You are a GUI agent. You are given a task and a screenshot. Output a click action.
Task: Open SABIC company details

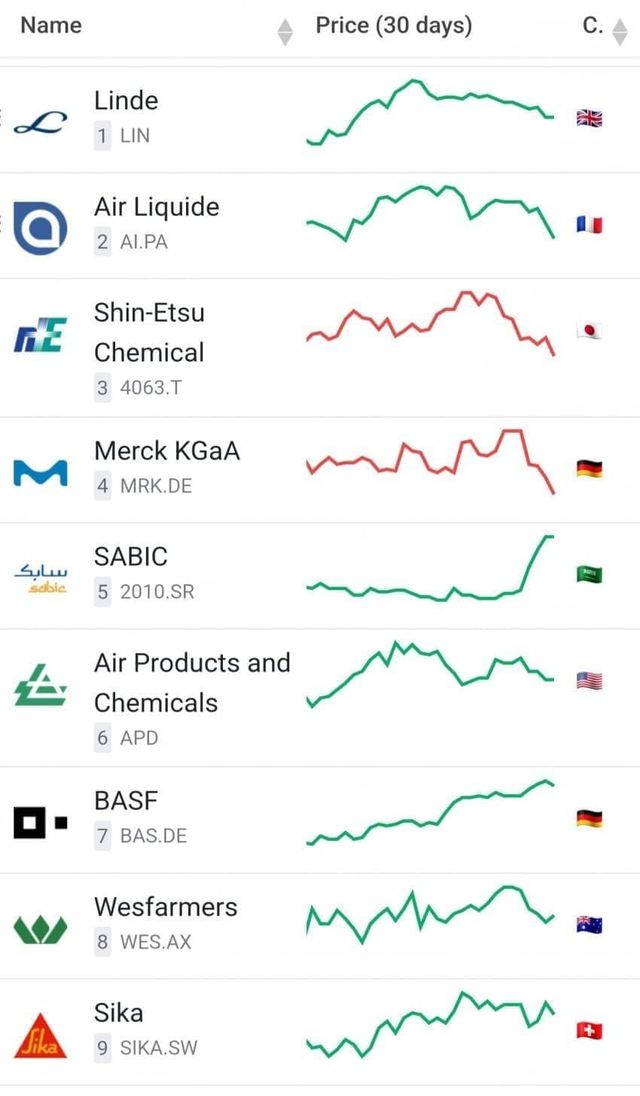pyautogui.click(x=131, y=557)
